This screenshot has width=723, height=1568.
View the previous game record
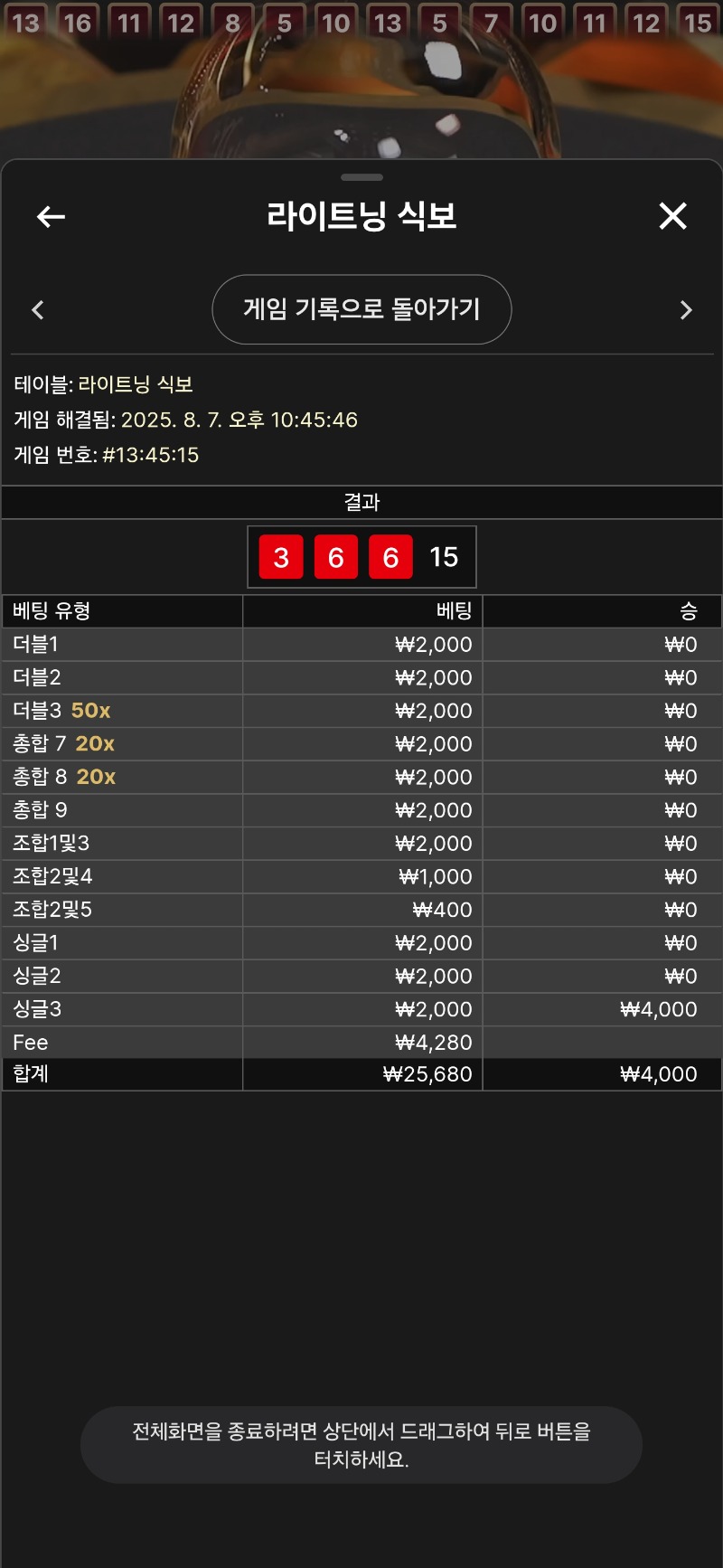click(38, 310)
